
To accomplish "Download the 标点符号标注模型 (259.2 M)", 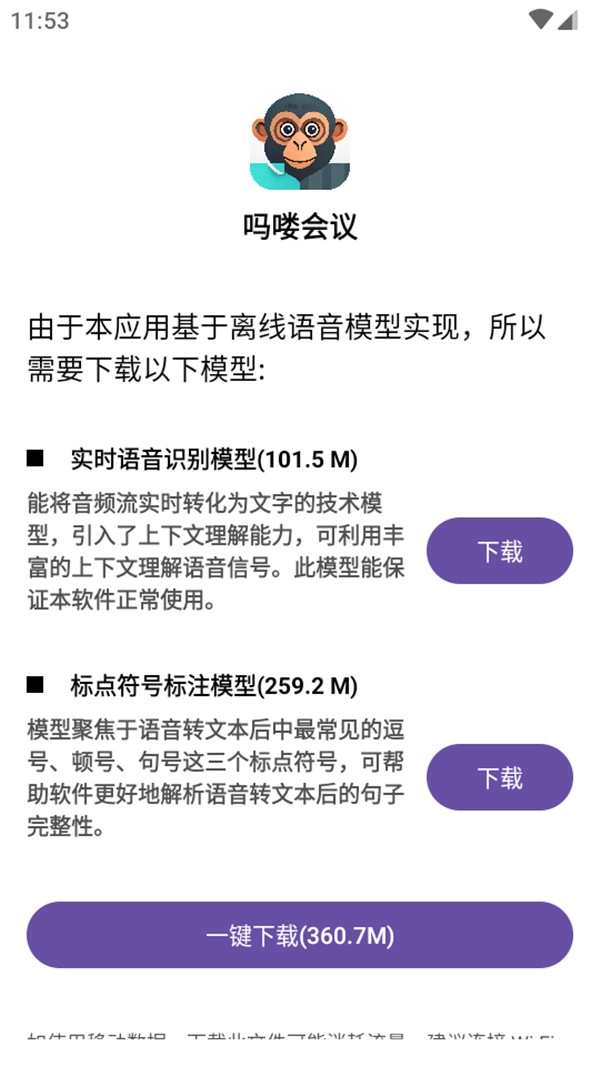I will point(499,777).
